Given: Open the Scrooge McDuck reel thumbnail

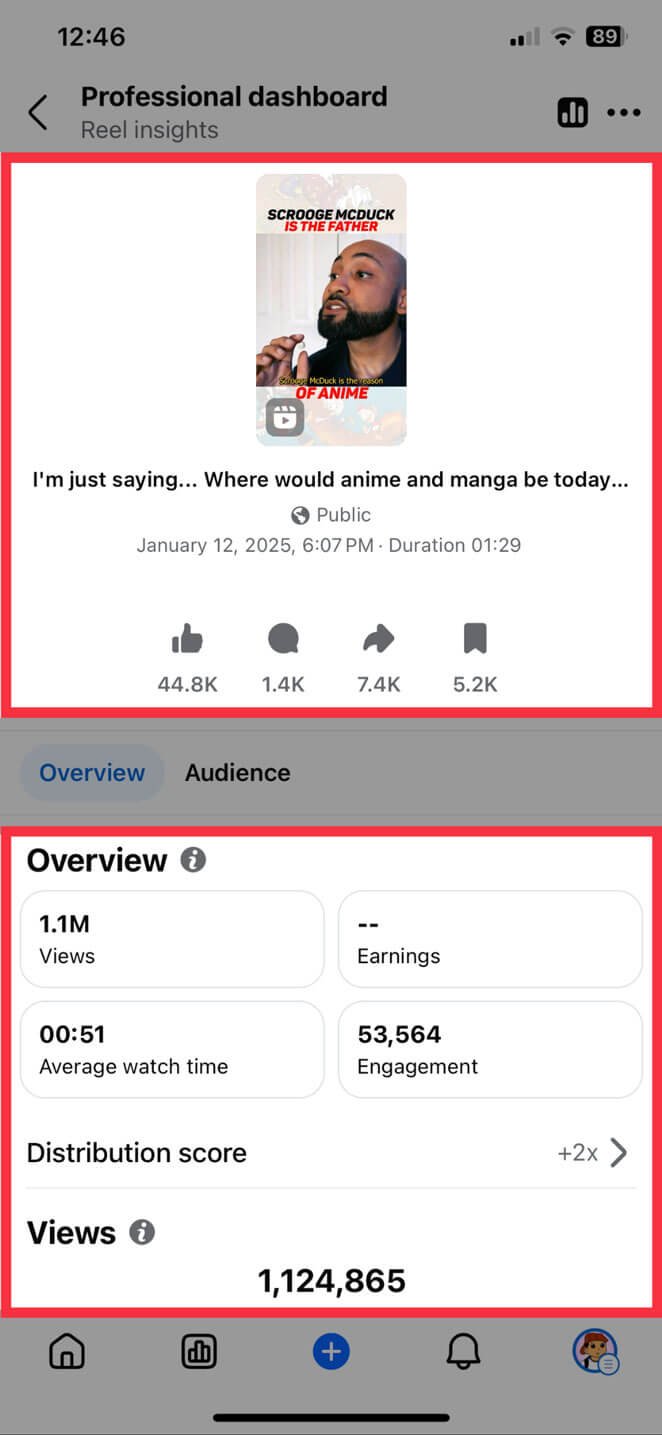Looking at the screenshot, I should click(x=331, y=310).
